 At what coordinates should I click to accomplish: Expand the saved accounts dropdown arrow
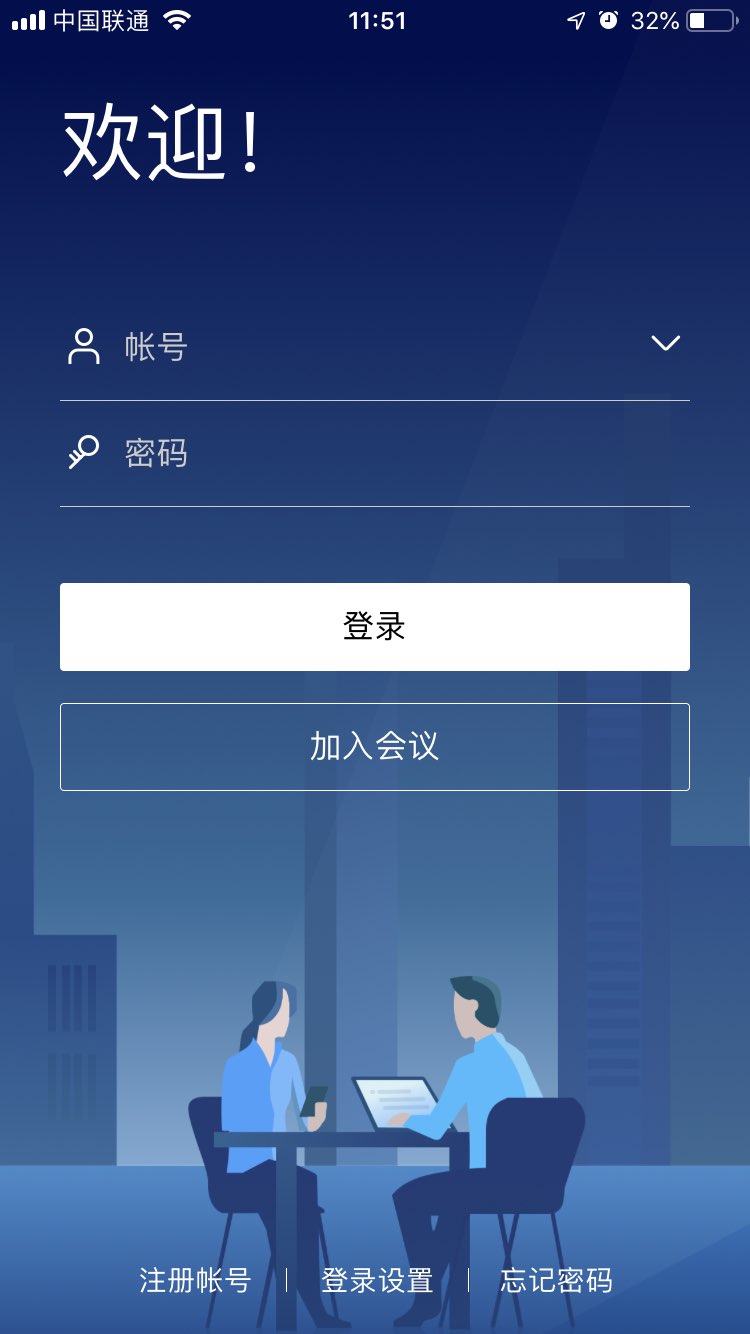tap(665, 344)
